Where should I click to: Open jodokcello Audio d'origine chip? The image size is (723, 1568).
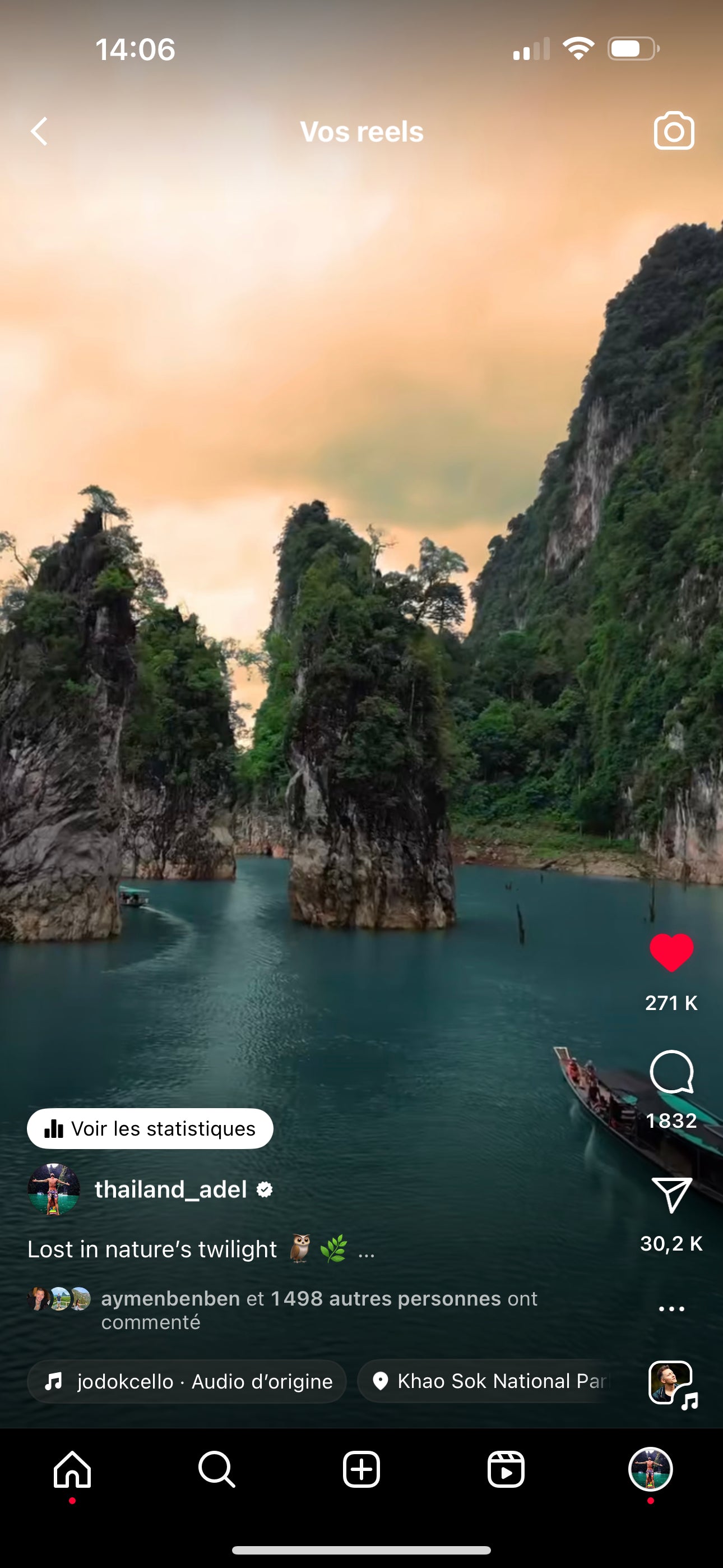pyautogui.click(x=187, y=1381)
